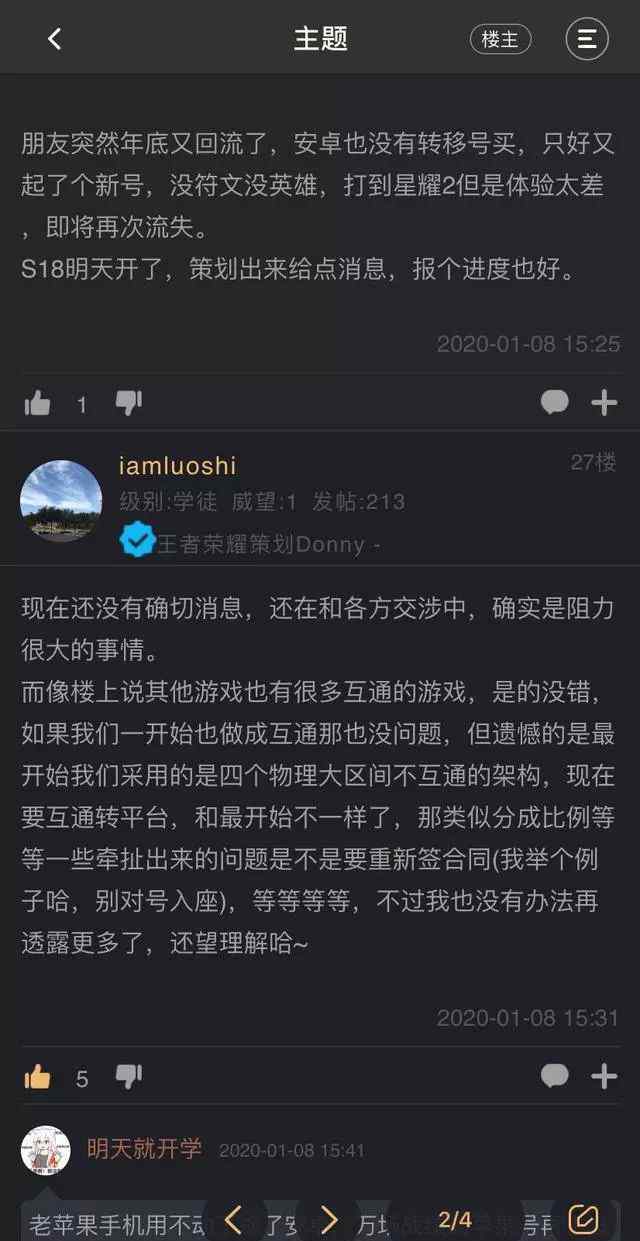Like the post dated 2020-01-08 15:25
Screen dimensions: 640x1241
[38, 403]
